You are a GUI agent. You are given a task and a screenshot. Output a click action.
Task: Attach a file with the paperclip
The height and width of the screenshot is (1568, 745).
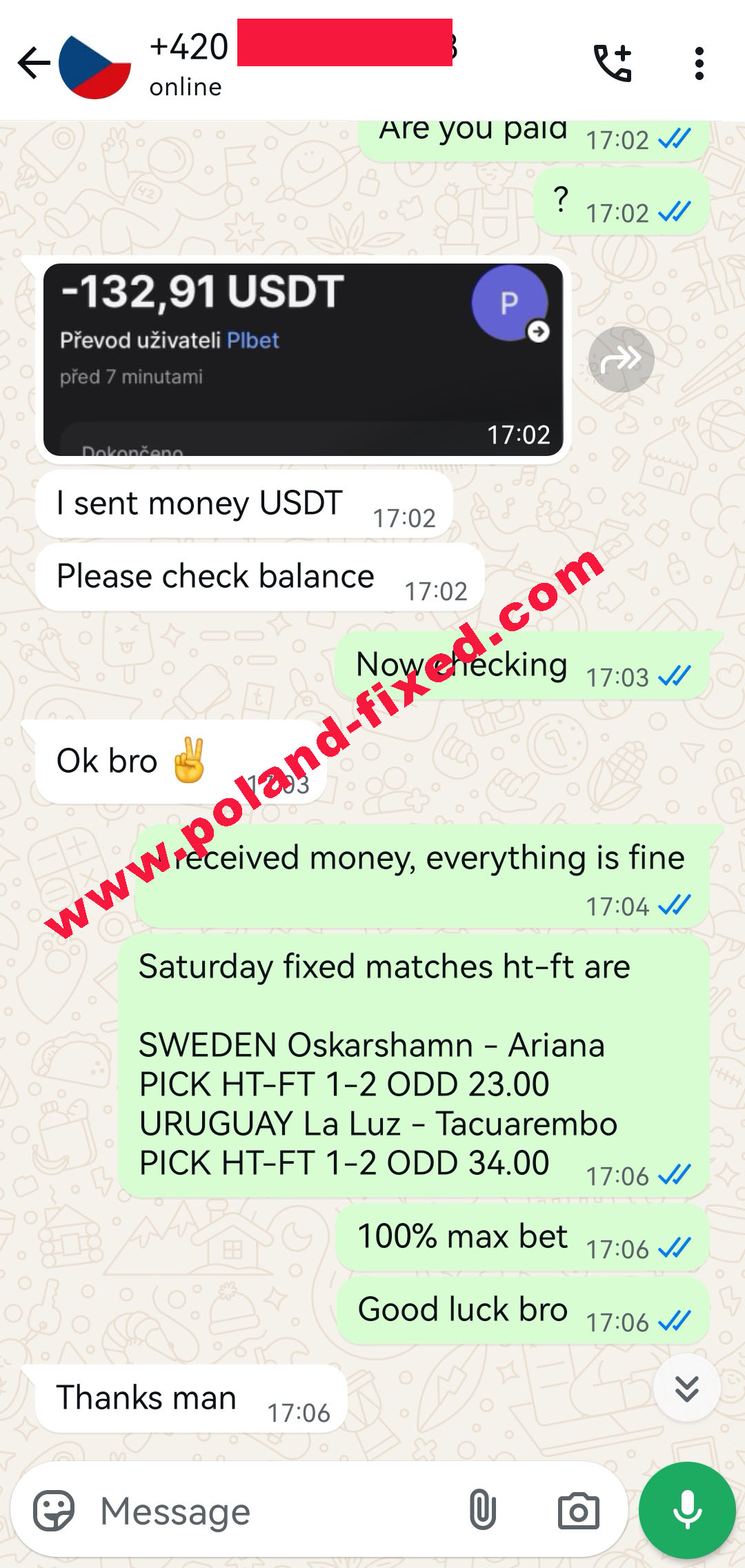482,1510
